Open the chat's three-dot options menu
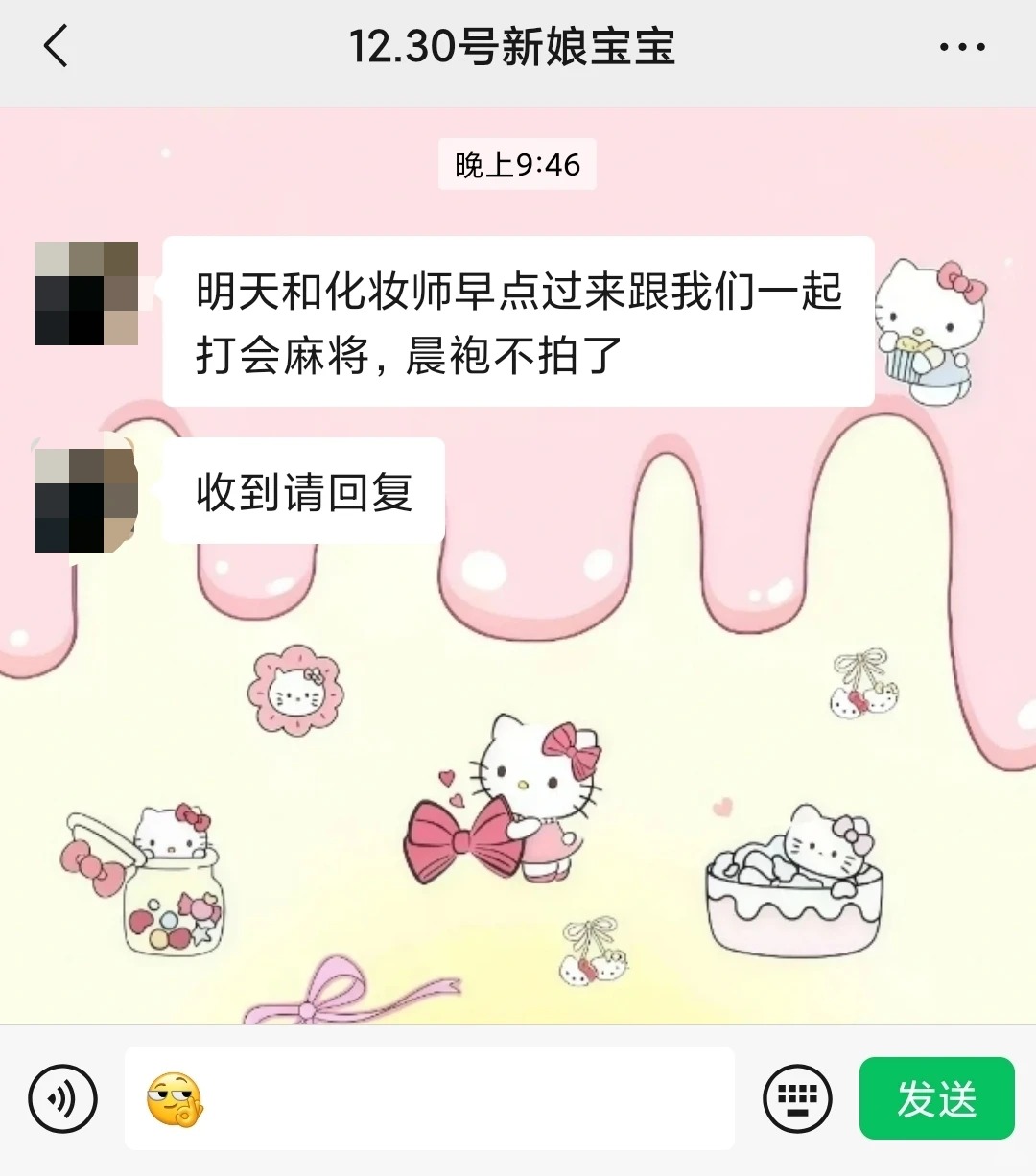This screenshot has height=1176, width=1036. [x=961, y=47]
